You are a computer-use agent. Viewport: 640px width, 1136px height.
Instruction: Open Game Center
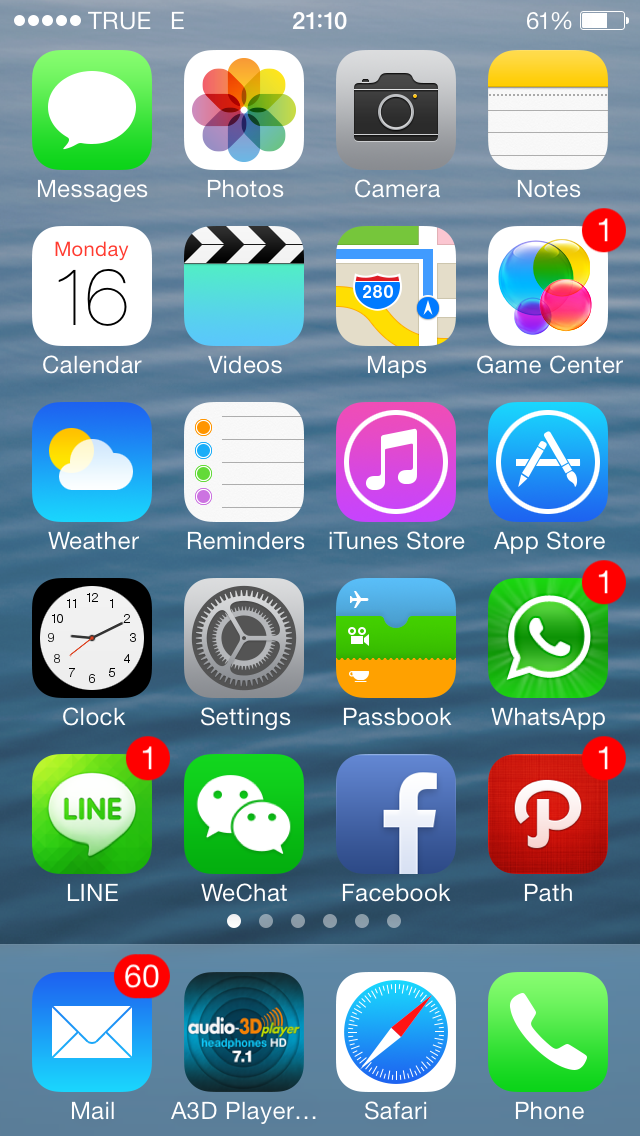pos(548,286)
